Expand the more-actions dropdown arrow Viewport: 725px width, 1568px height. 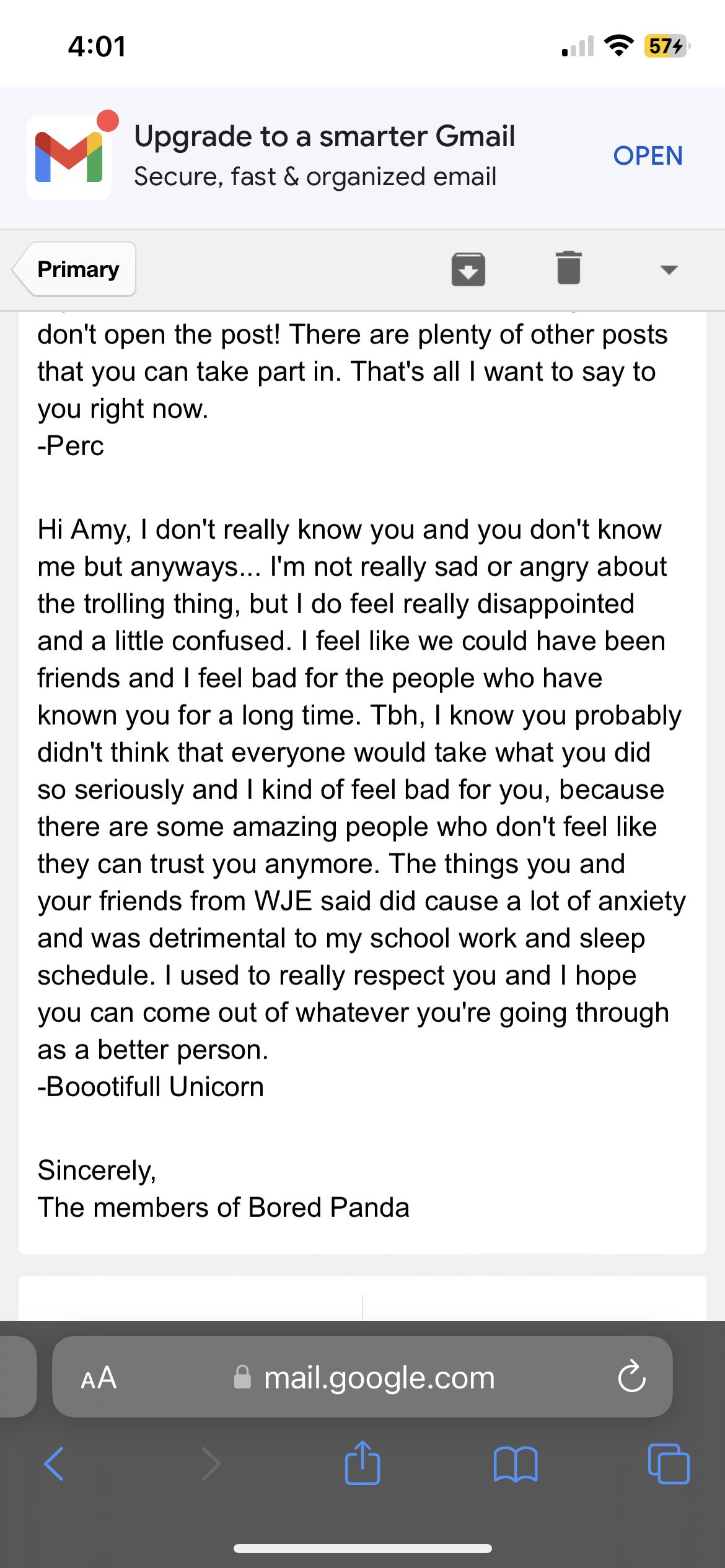(x=669, y=269)
